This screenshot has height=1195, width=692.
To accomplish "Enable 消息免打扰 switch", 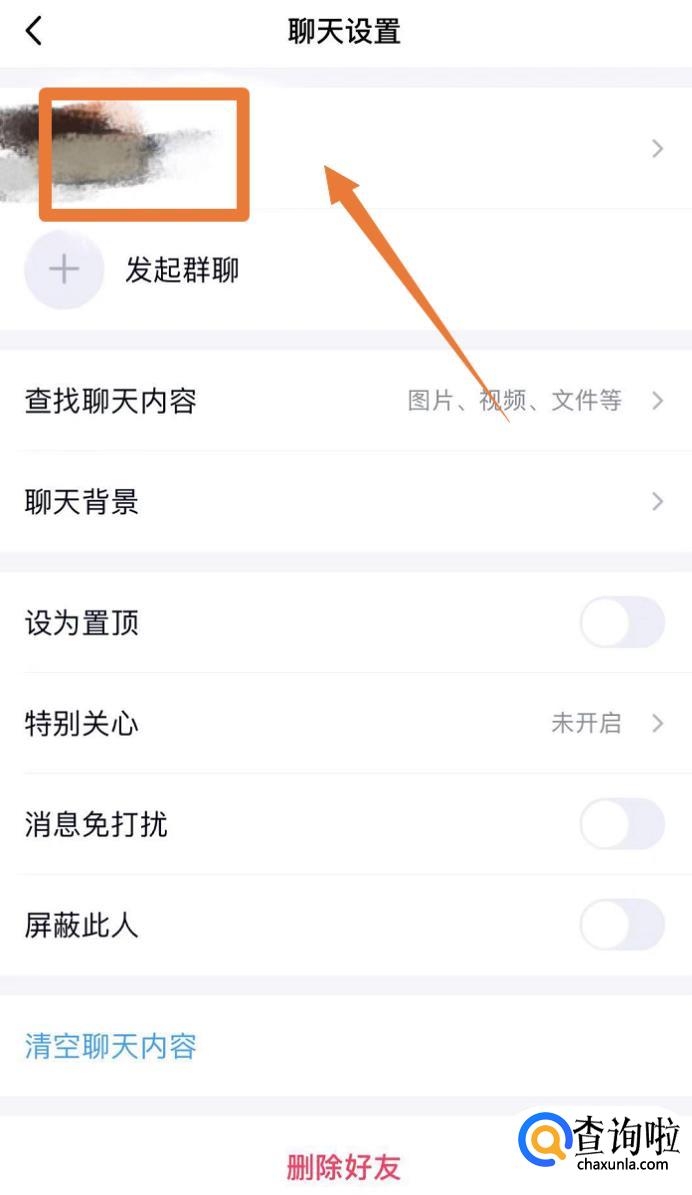I will [x=622, y=824].
